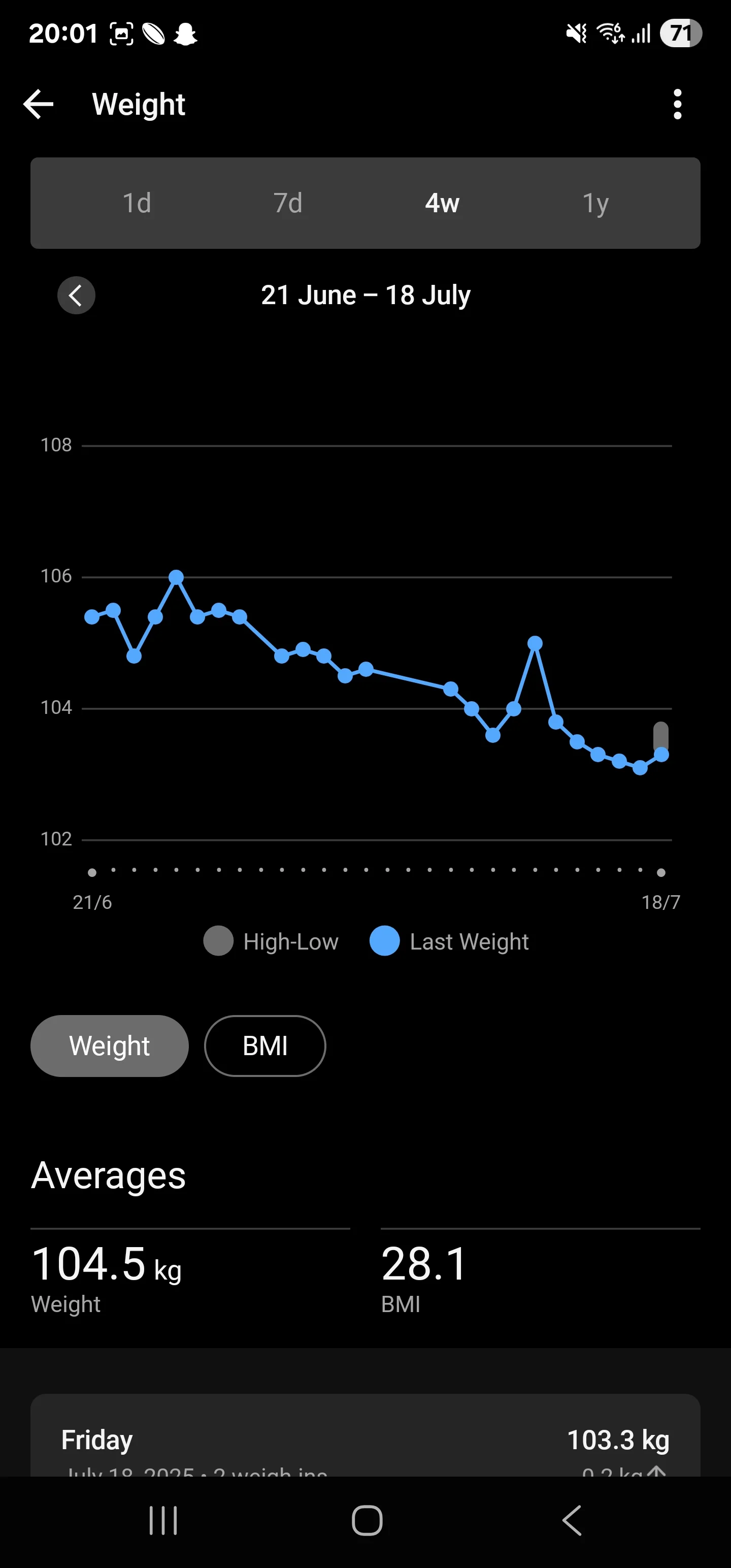
Task: Tap the latest data point on 18/7
Action: pos(661,755)
